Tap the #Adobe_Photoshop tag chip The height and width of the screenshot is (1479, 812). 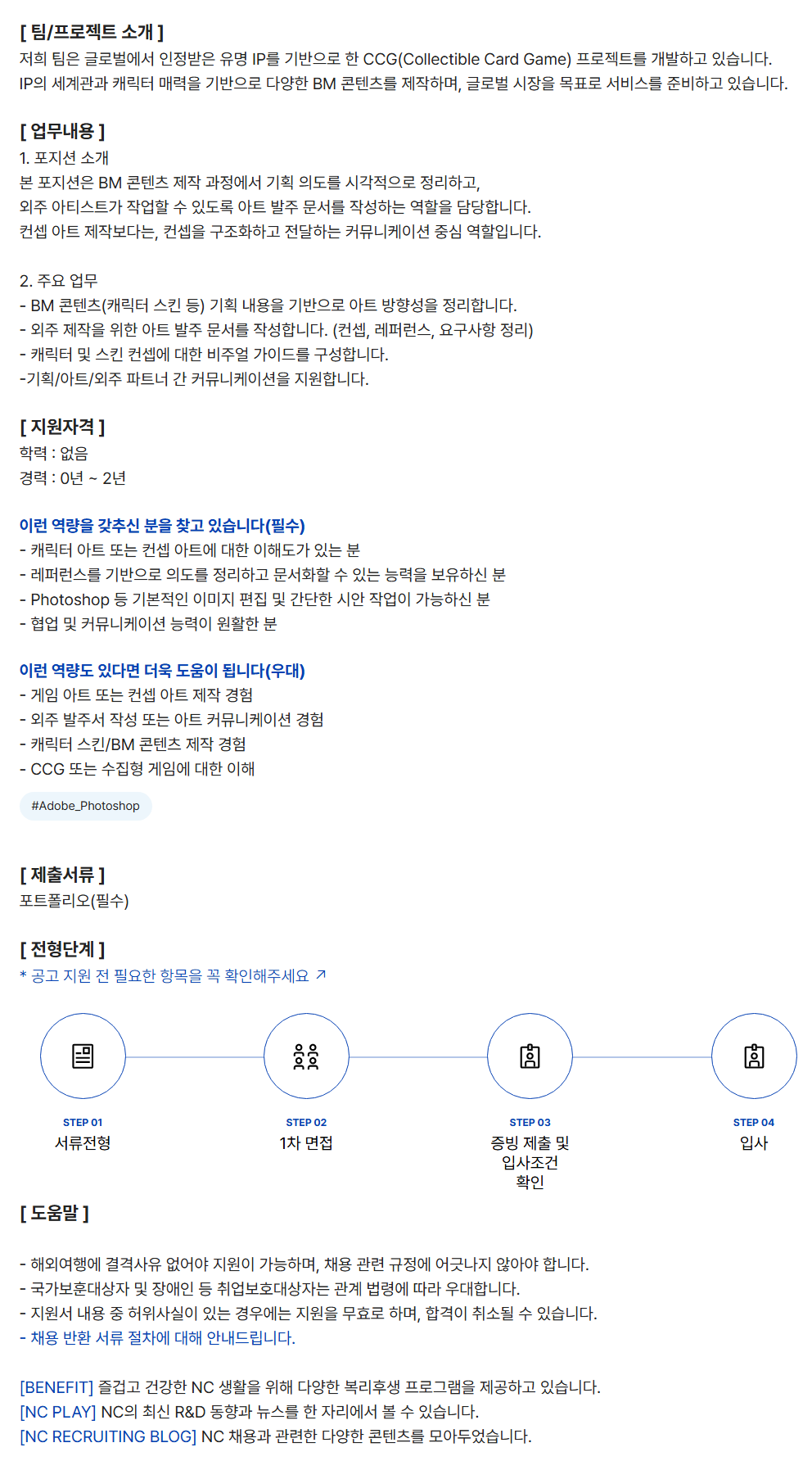pyautogui.click(x=86, y=806)
